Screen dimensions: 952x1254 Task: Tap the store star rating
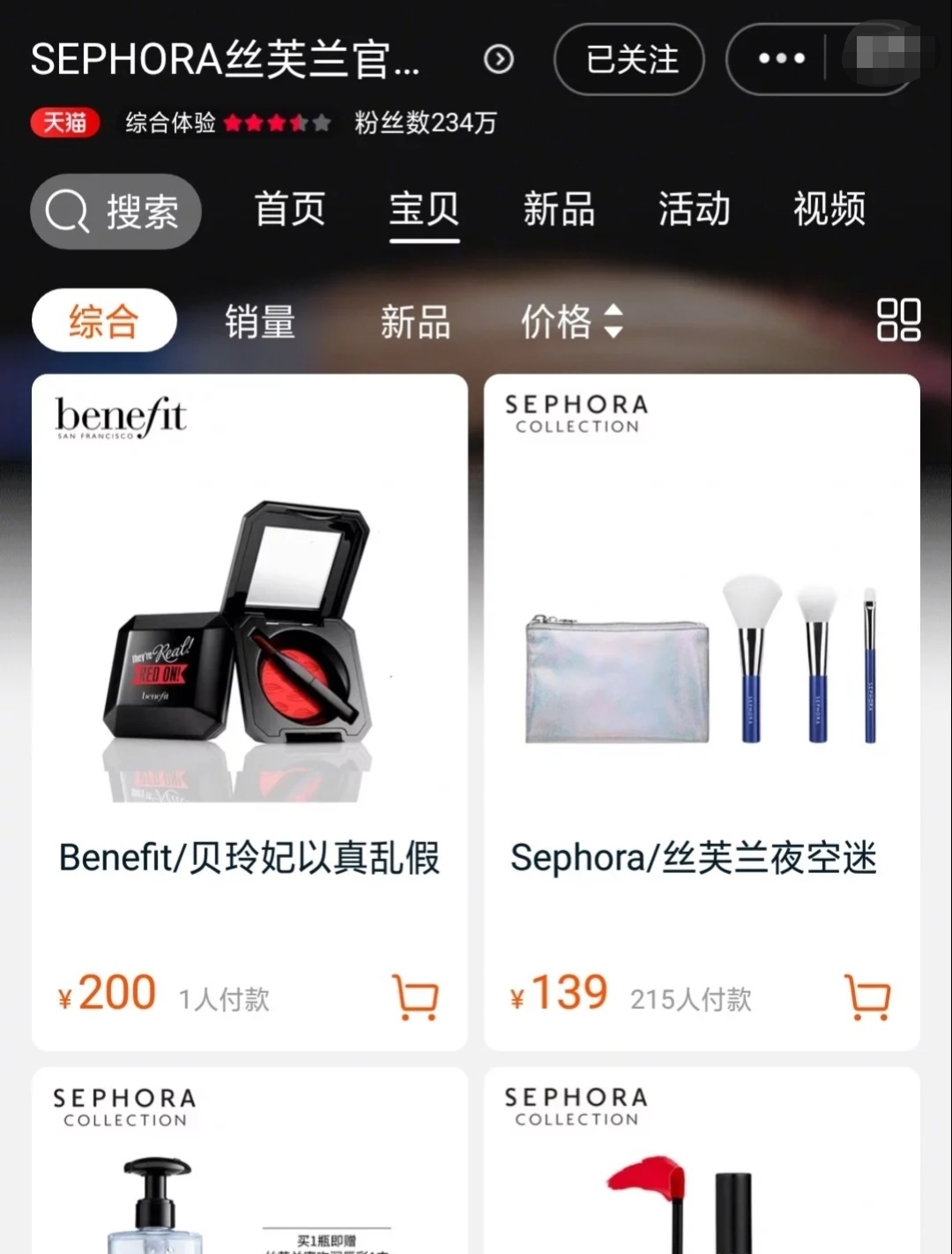(x=276, y=123)
